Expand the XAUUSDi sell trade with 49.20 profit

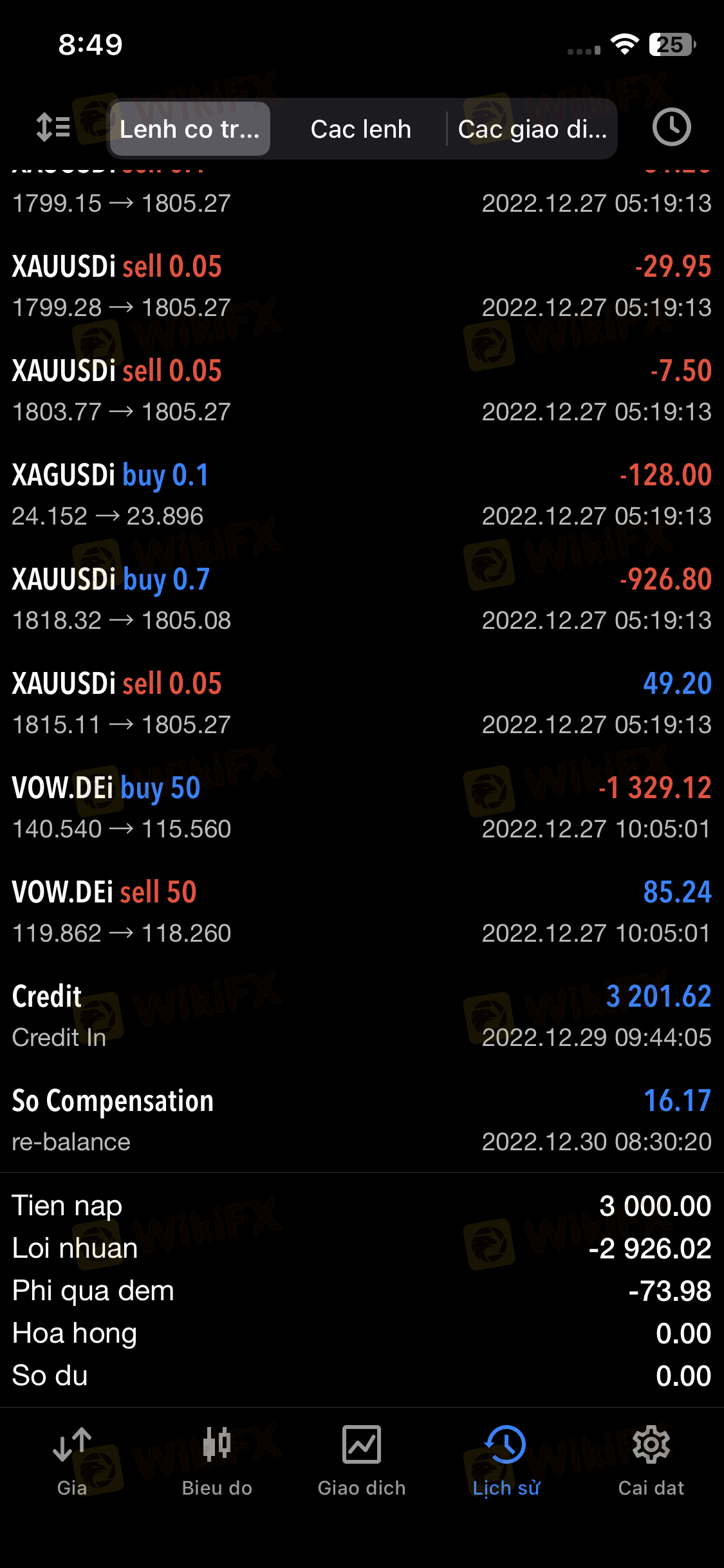coord(362,703)
